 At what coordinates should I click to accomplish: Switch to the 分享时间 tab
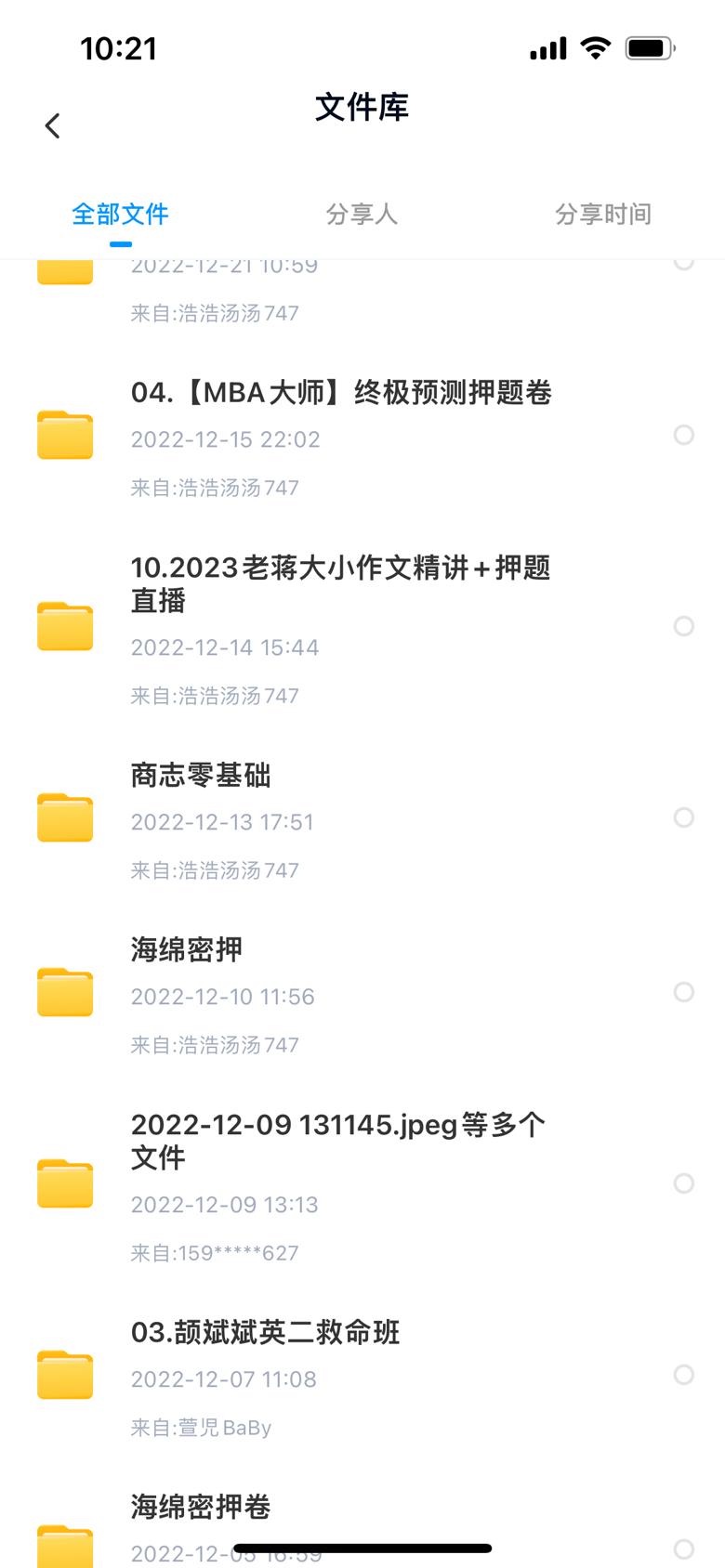[602, 214]
